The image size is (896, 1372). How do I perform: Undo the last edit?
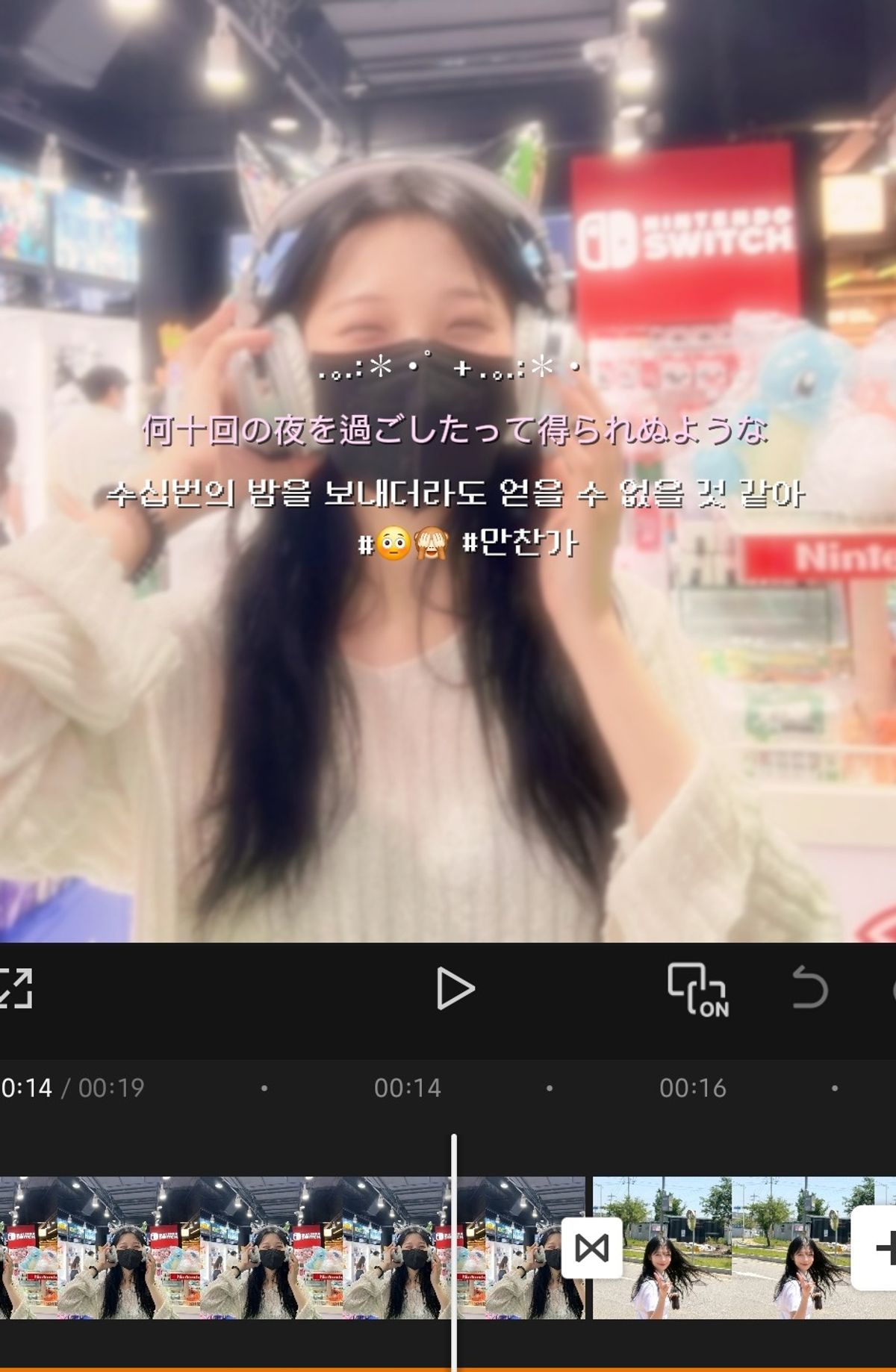tap(810, 988)
